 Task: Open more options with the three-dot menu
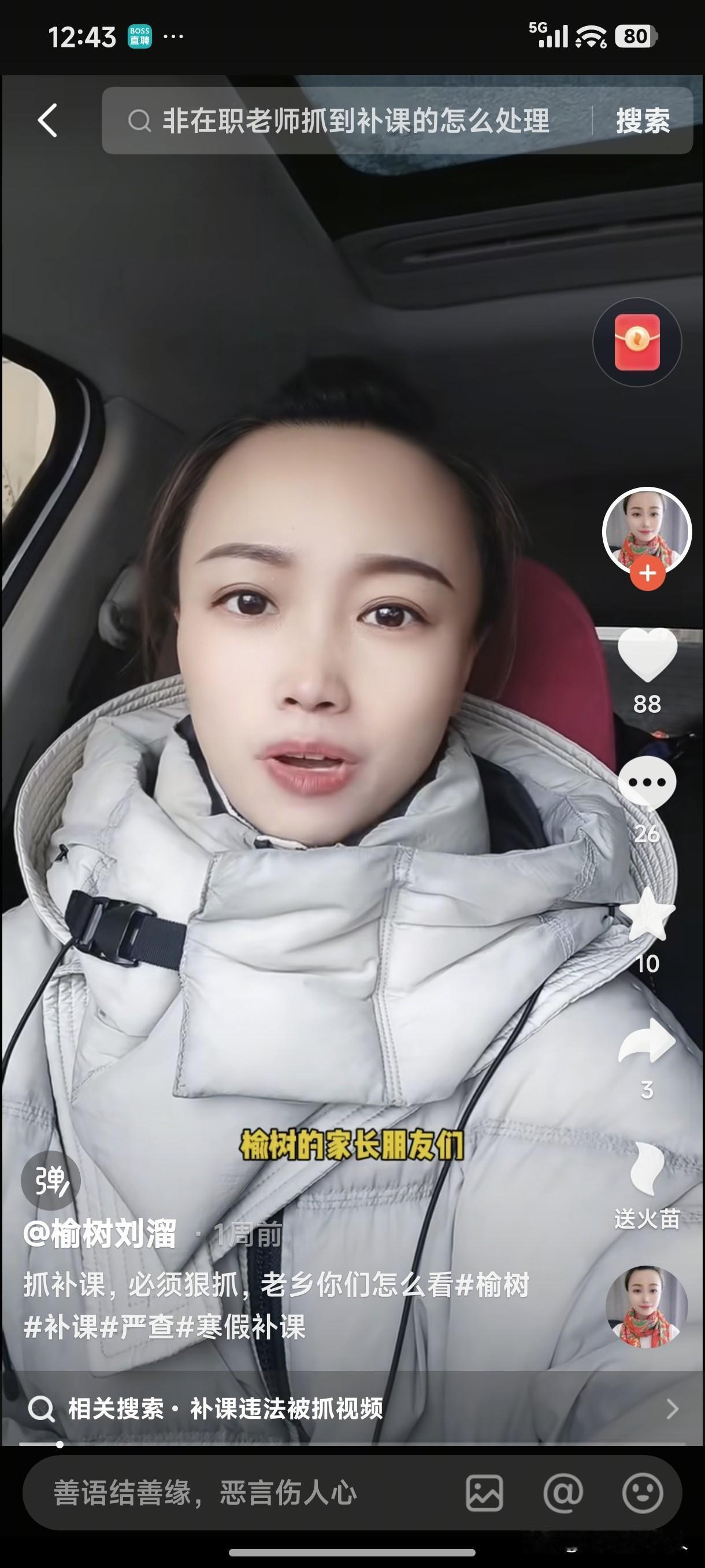tap(173, 36)
